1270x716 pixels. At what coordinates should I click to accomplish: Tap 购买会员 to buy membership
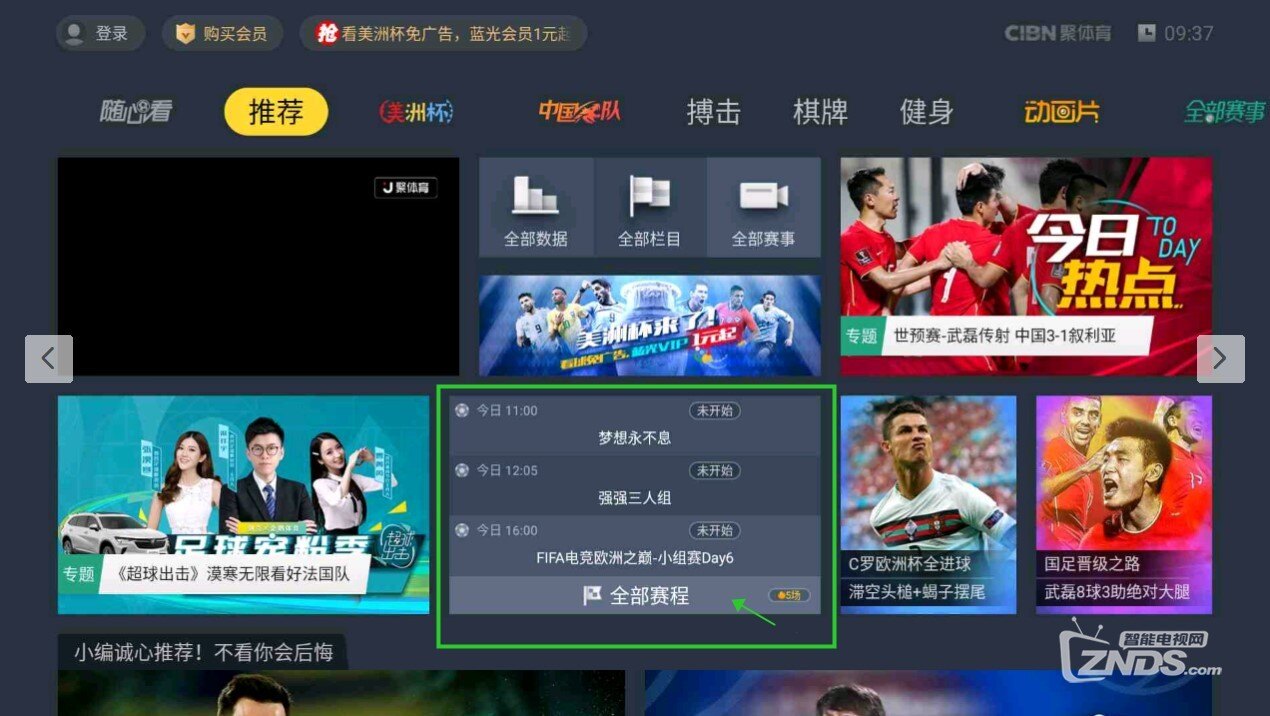pos(222,33)
